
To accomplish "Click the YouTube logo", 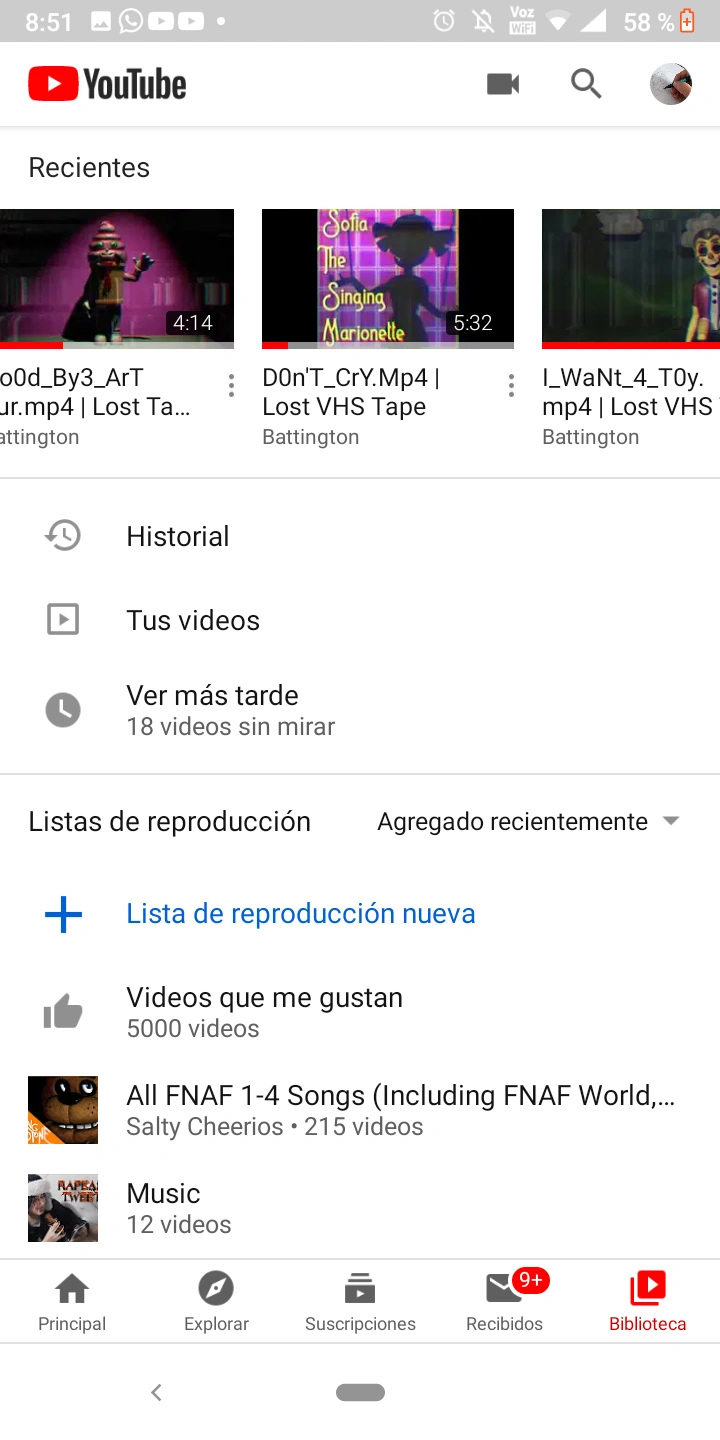I will (x=106, y=84).
